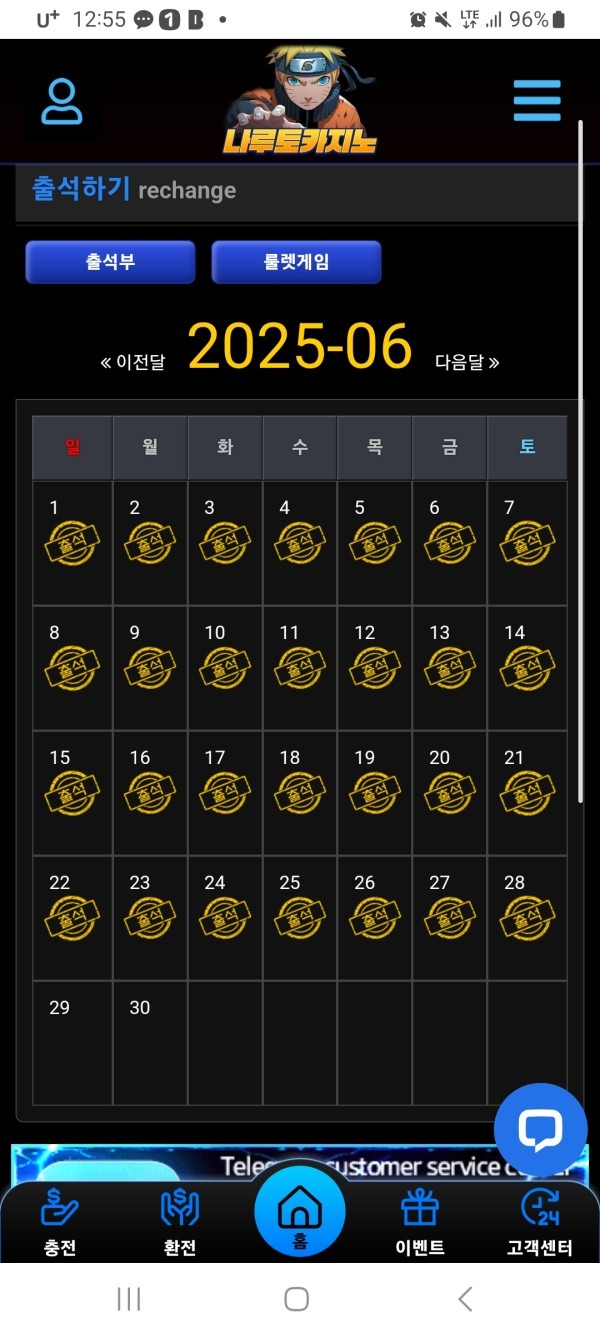Viewport: 600px width, 1338px height.
Task: Open the user profile icon
Action: 62,101
